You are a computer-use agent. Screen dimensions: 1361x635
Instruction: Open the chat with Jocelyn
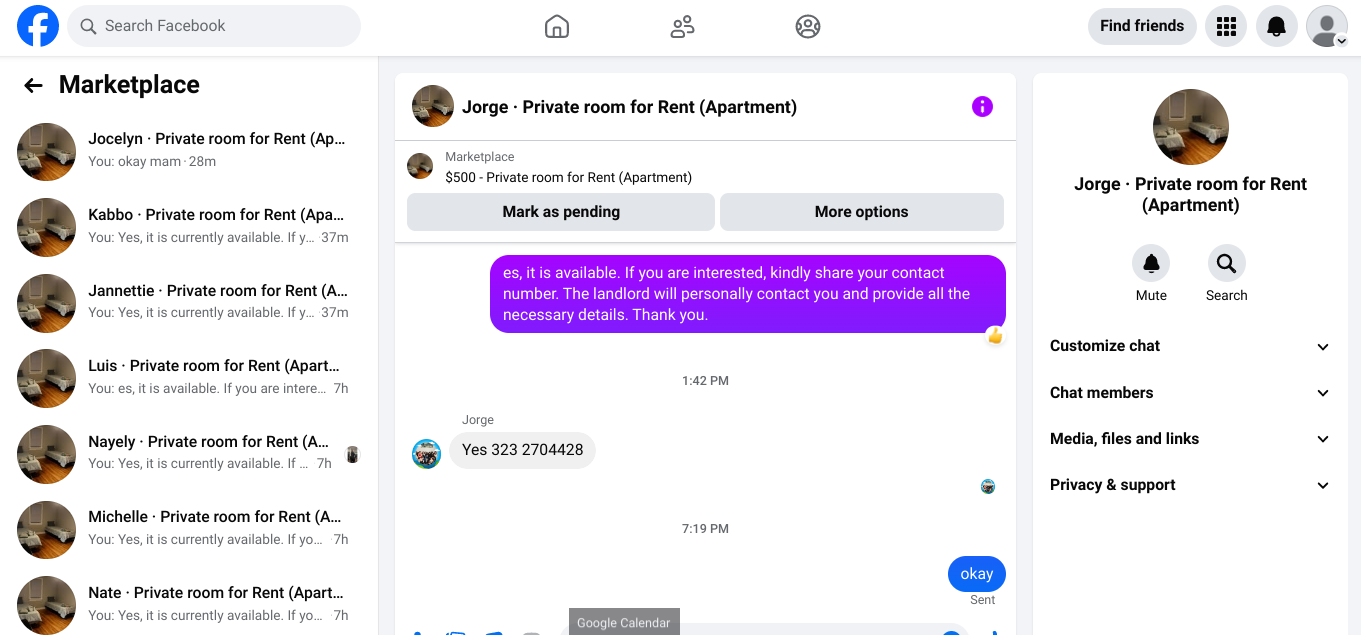tap(190, 150)
